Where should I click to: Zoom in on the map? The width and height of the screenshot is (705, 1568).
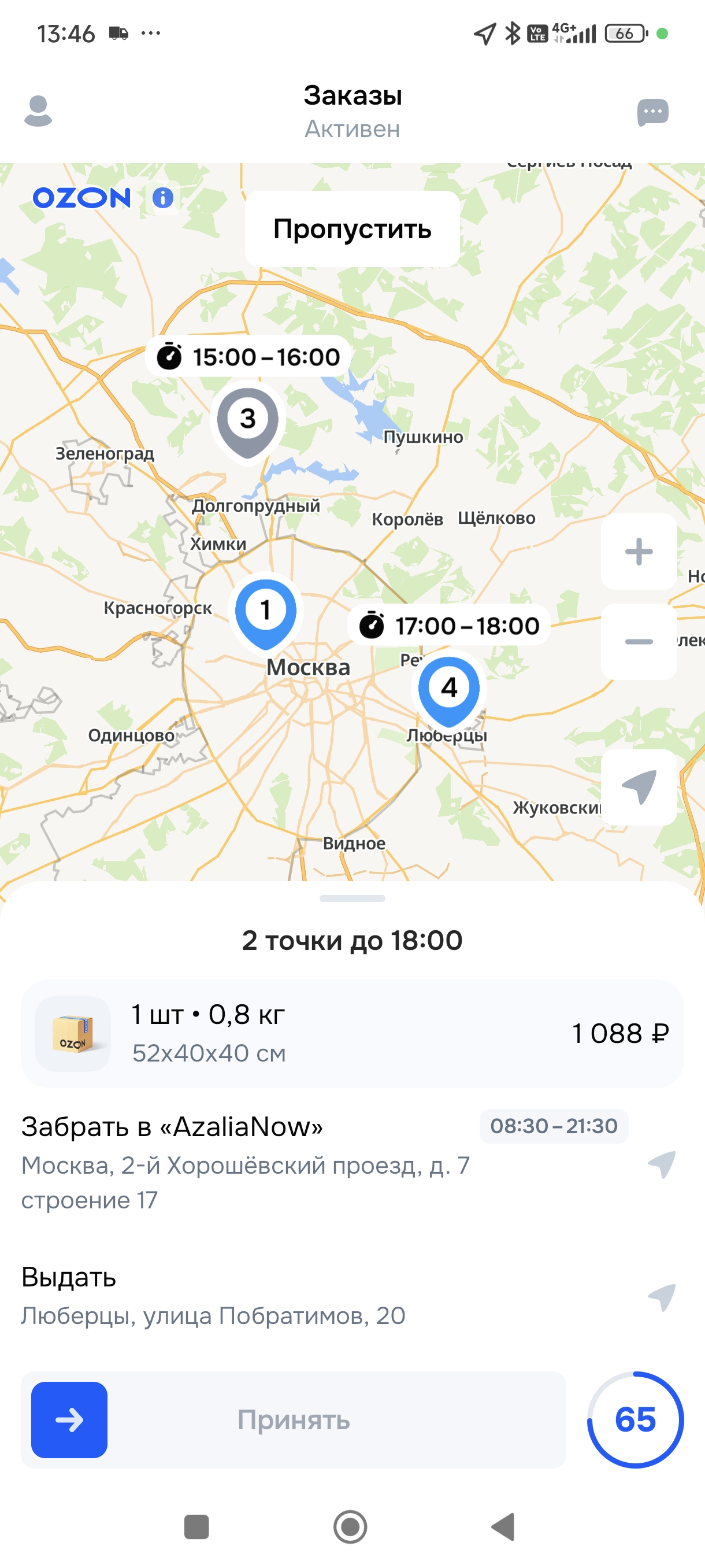[x=639, y=552]
